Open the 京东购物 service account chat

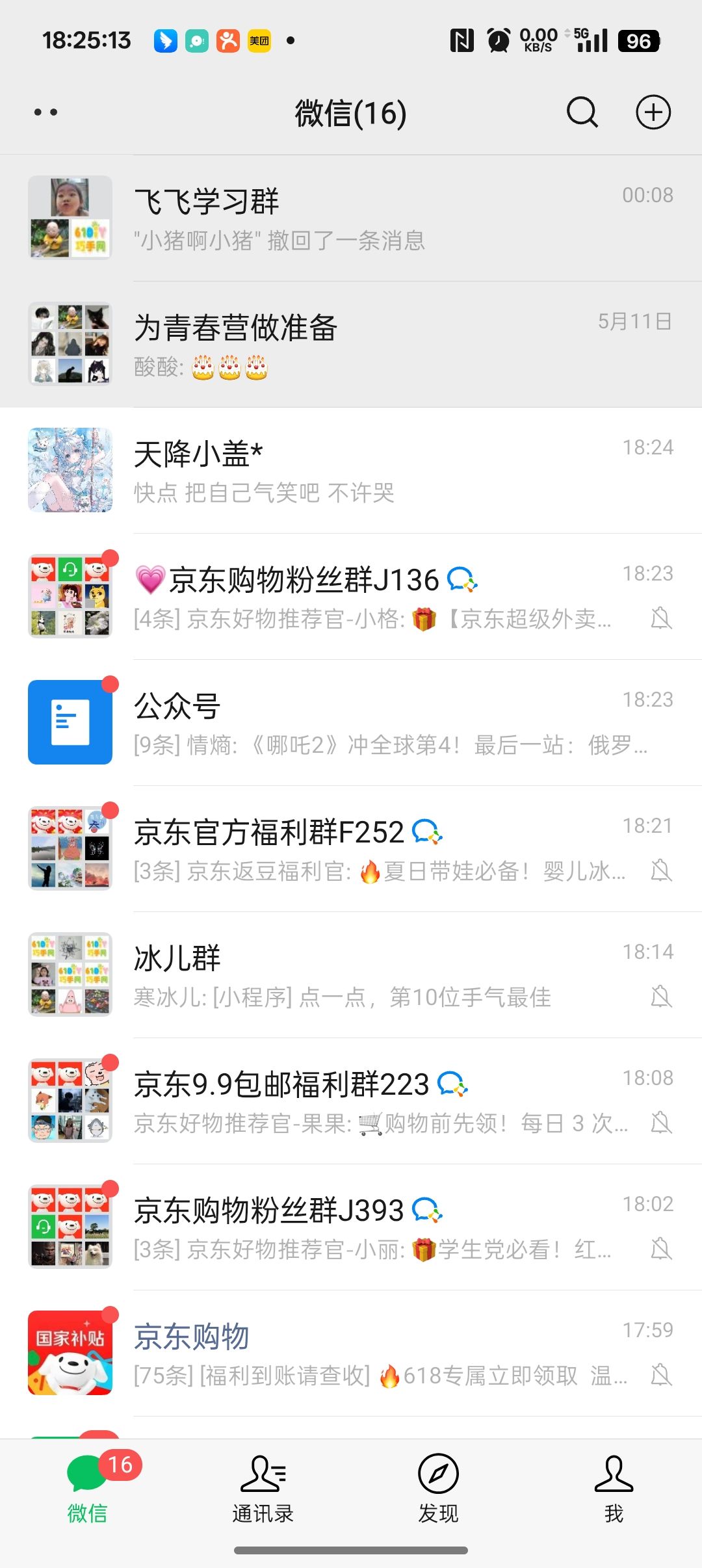[x=351, y=1353]
